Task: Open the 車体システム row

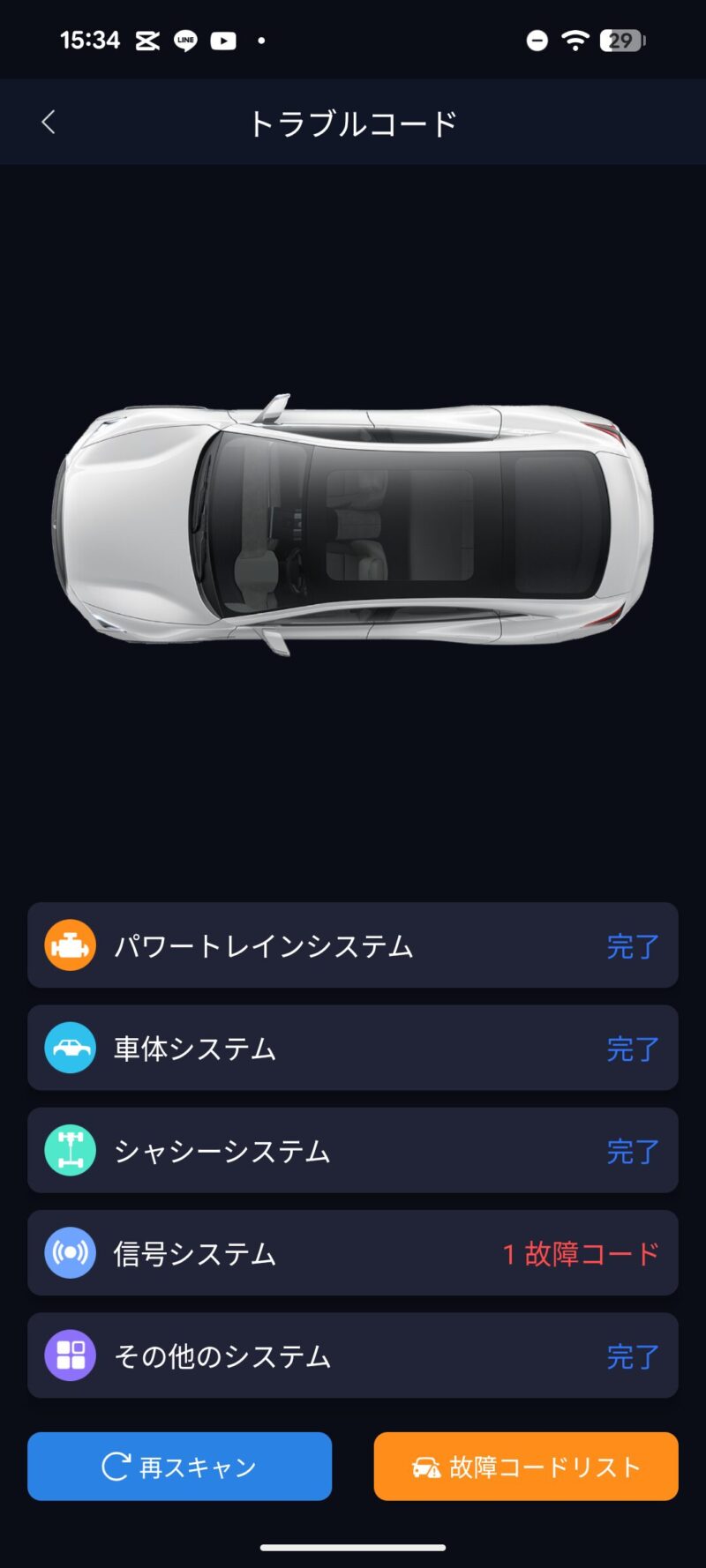Action: 352,1048
